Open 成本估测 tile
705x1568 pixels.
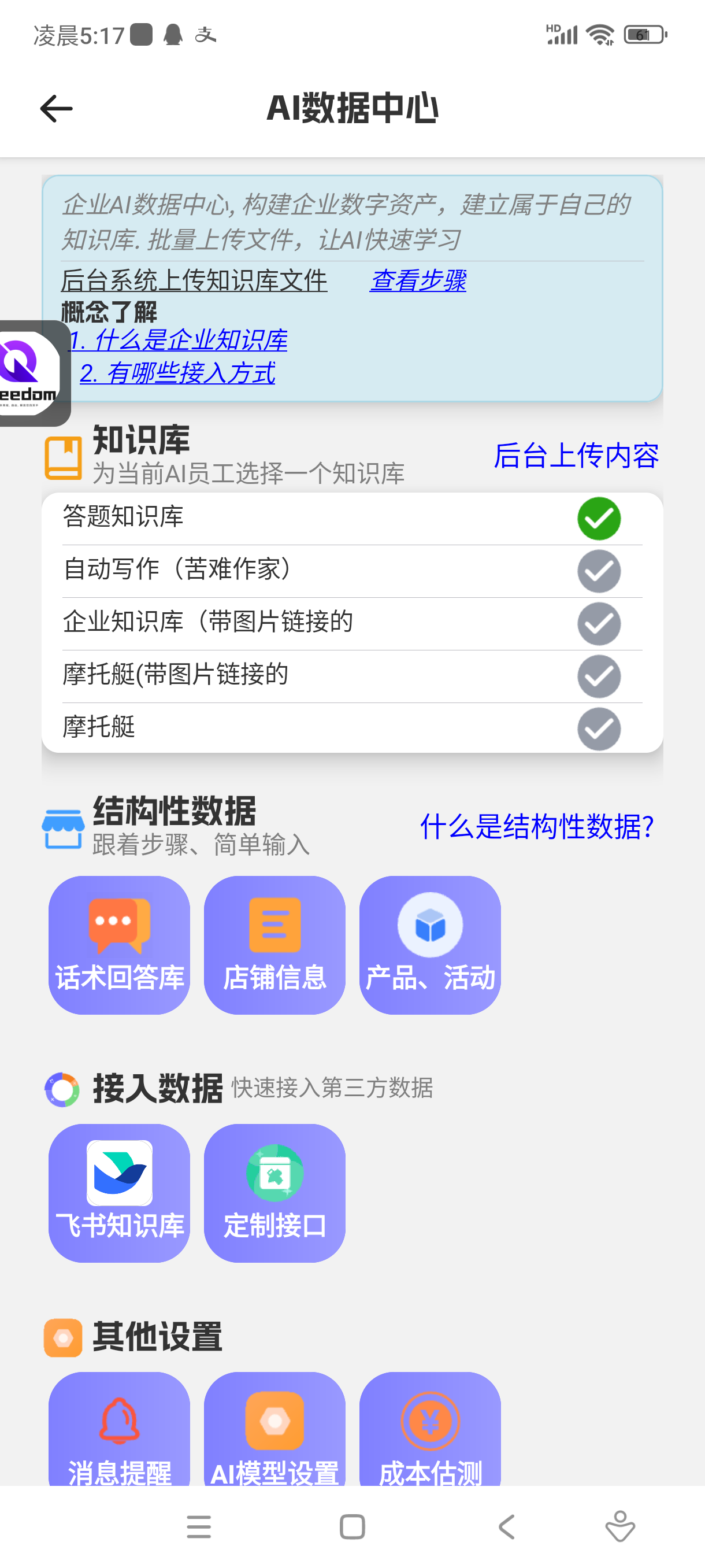click(430, 1429)
